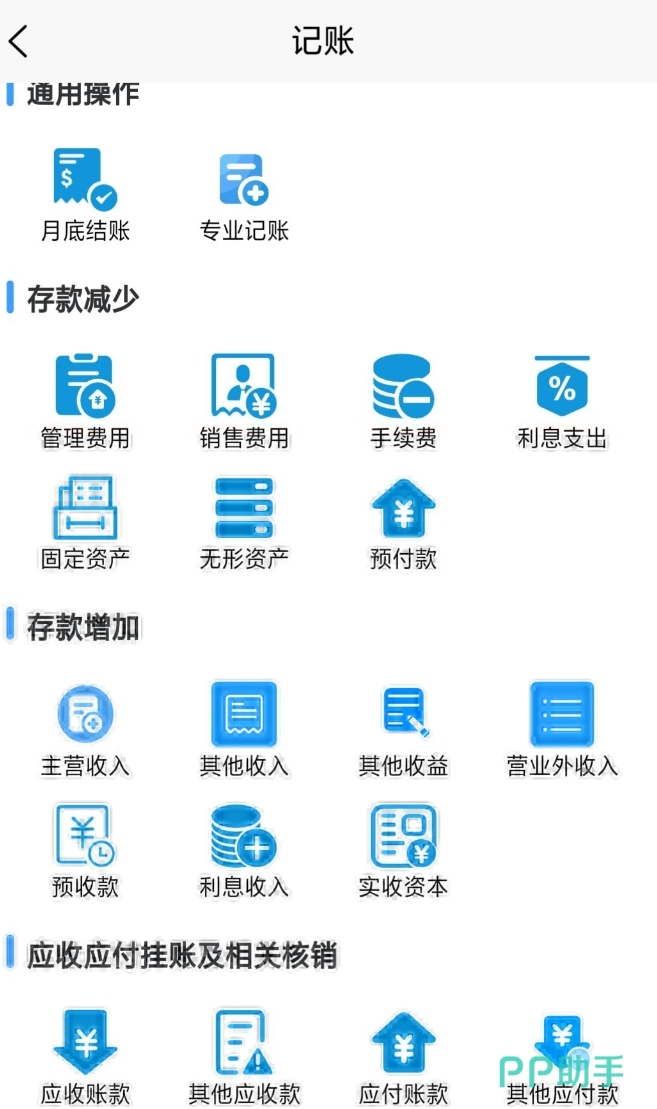The height and width of the screenshot is (1109, 657).
Task: Tap 实收资本 option
Action: pyautogui.click(x=403, y=850)
